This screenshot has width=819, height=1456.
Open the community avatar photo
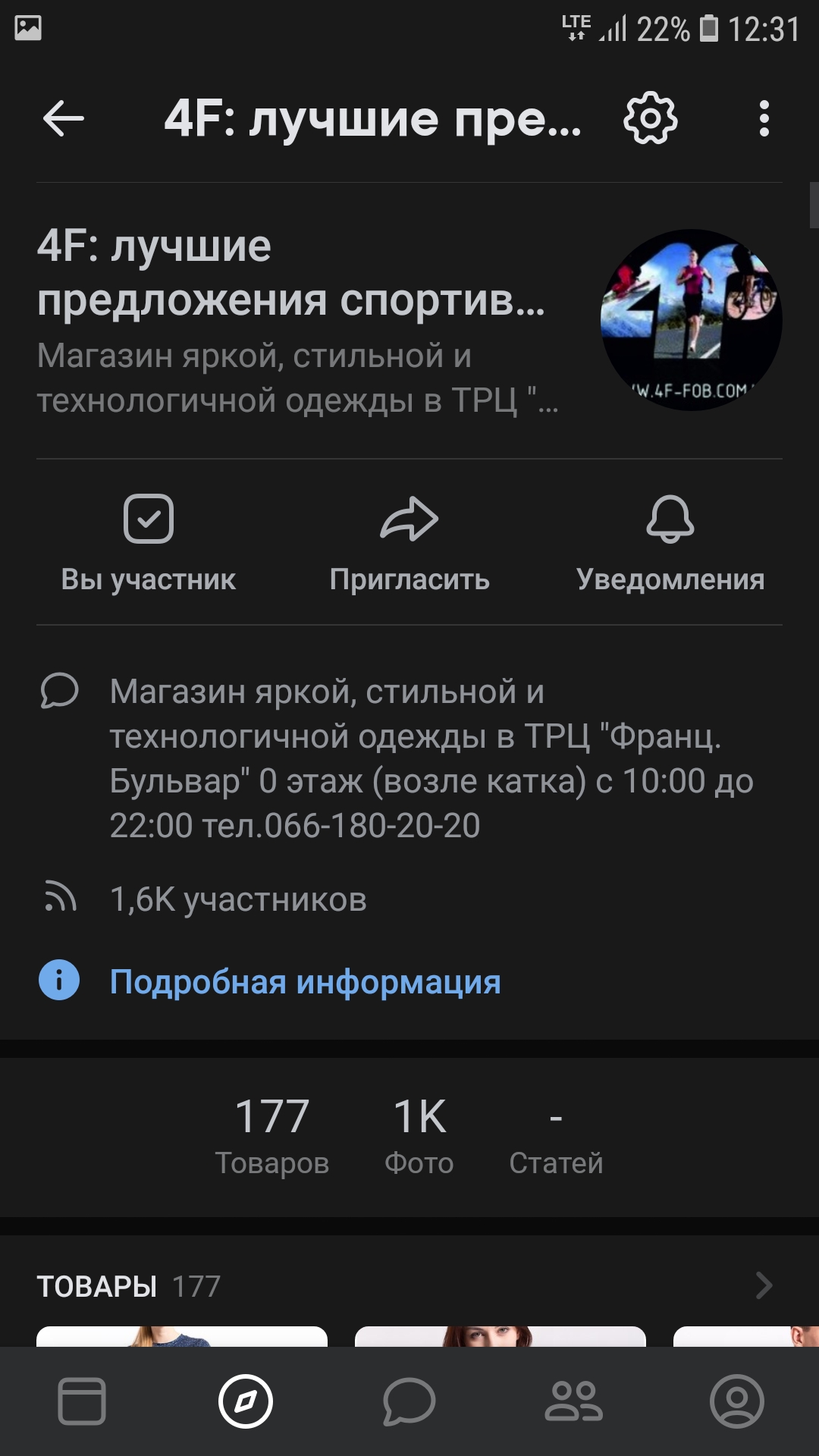[x=691, y=320]
